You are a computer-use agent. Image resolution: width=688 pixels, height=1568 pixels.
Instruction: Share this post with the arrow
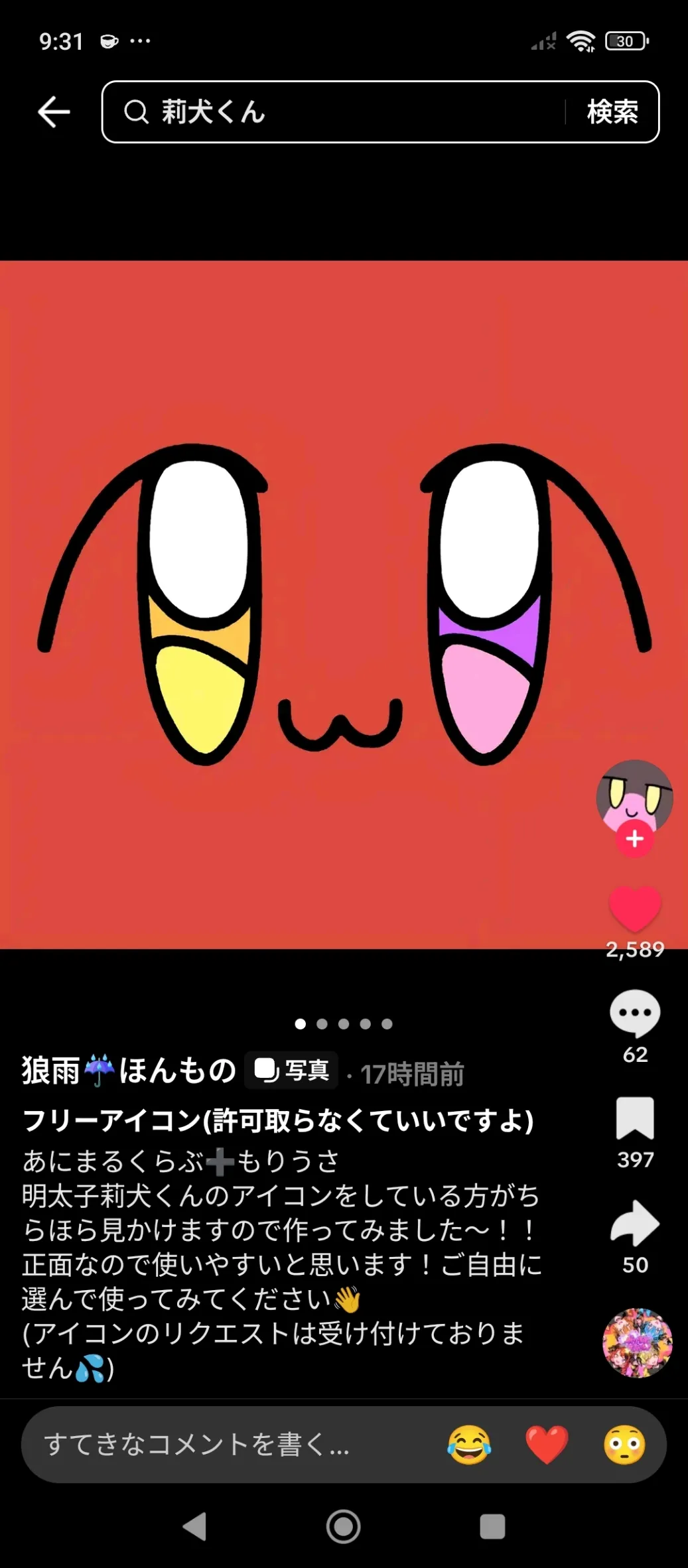pyautogui.click(x=635, y=1224)
